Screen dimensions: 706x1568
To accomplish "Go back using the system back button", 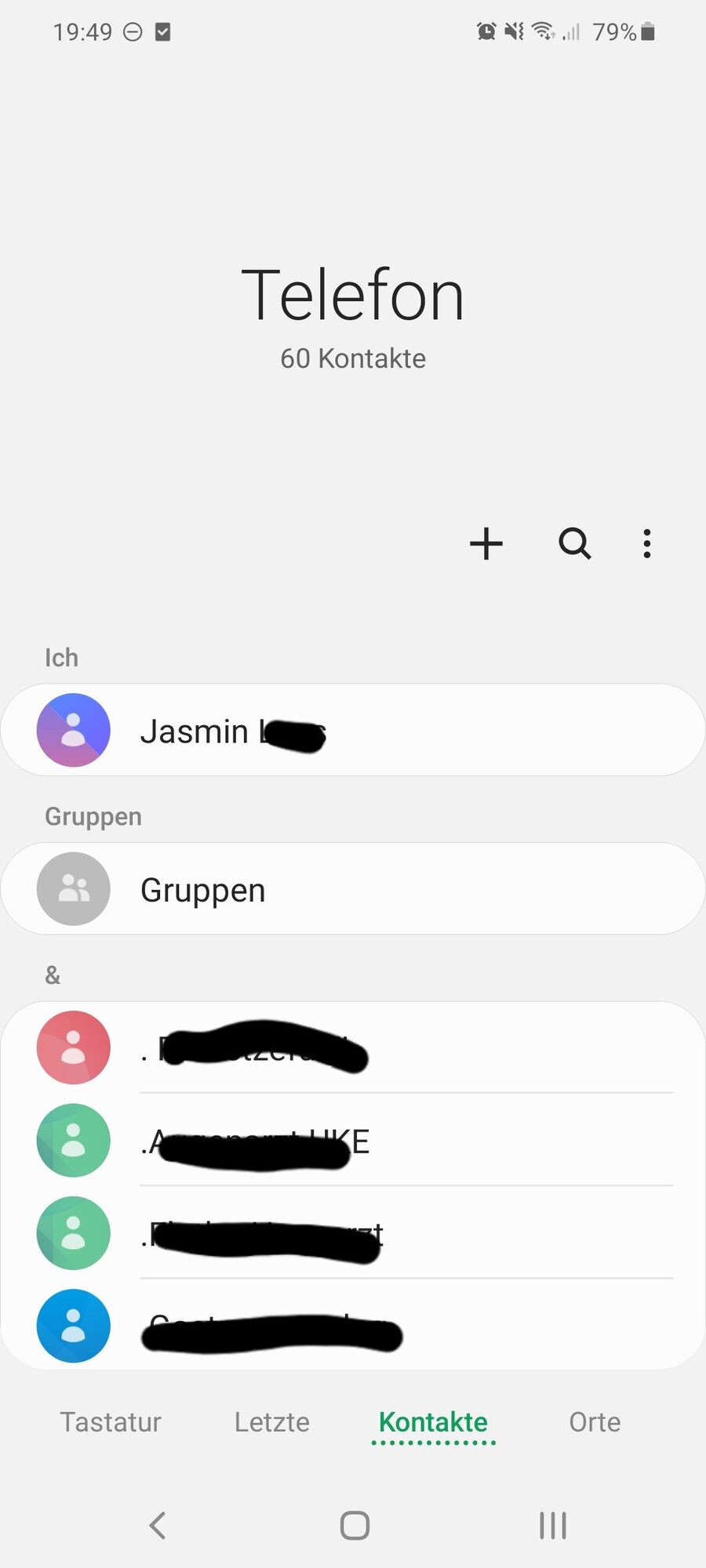I will coord(157,1525).
